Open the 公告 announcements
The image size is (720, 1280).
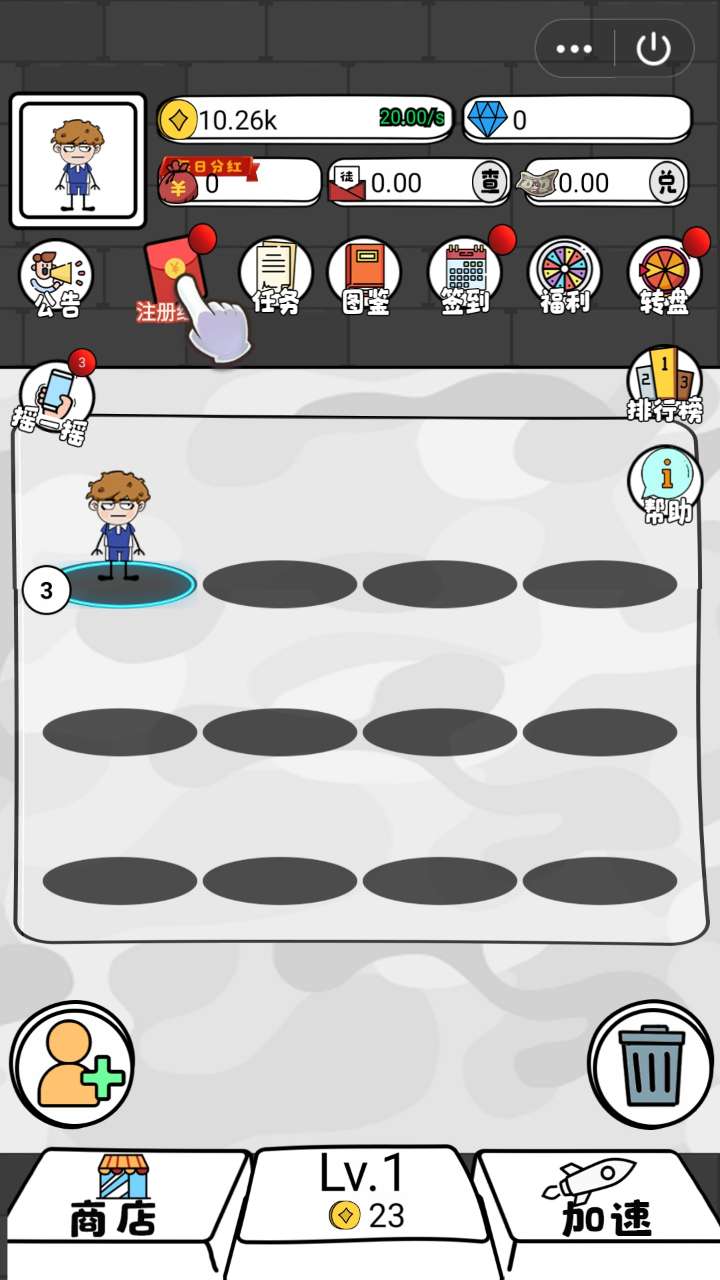(x=56, y=276)
